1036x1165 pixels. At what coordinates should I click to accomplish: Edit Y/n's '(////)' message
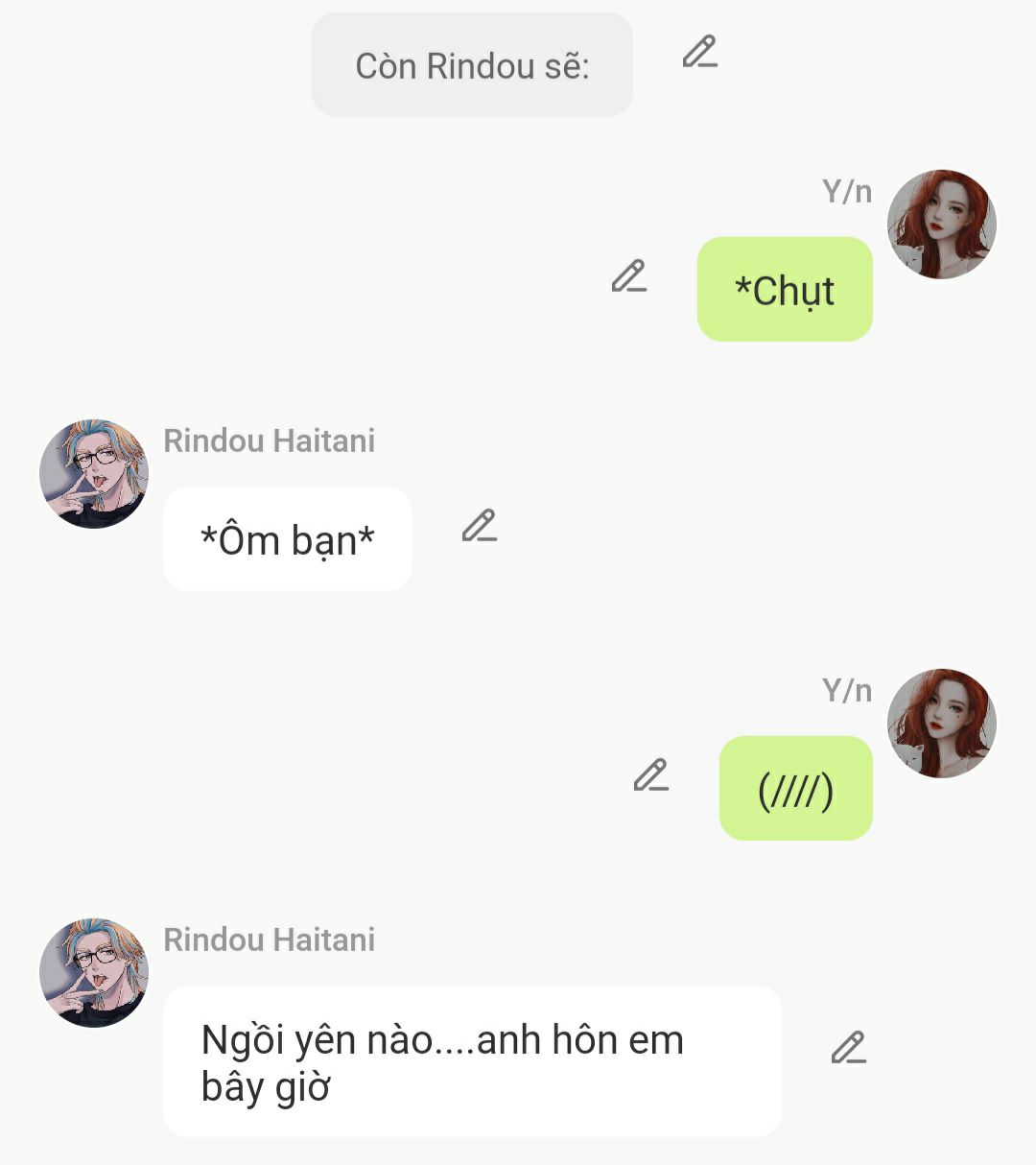tap(650, 775)
